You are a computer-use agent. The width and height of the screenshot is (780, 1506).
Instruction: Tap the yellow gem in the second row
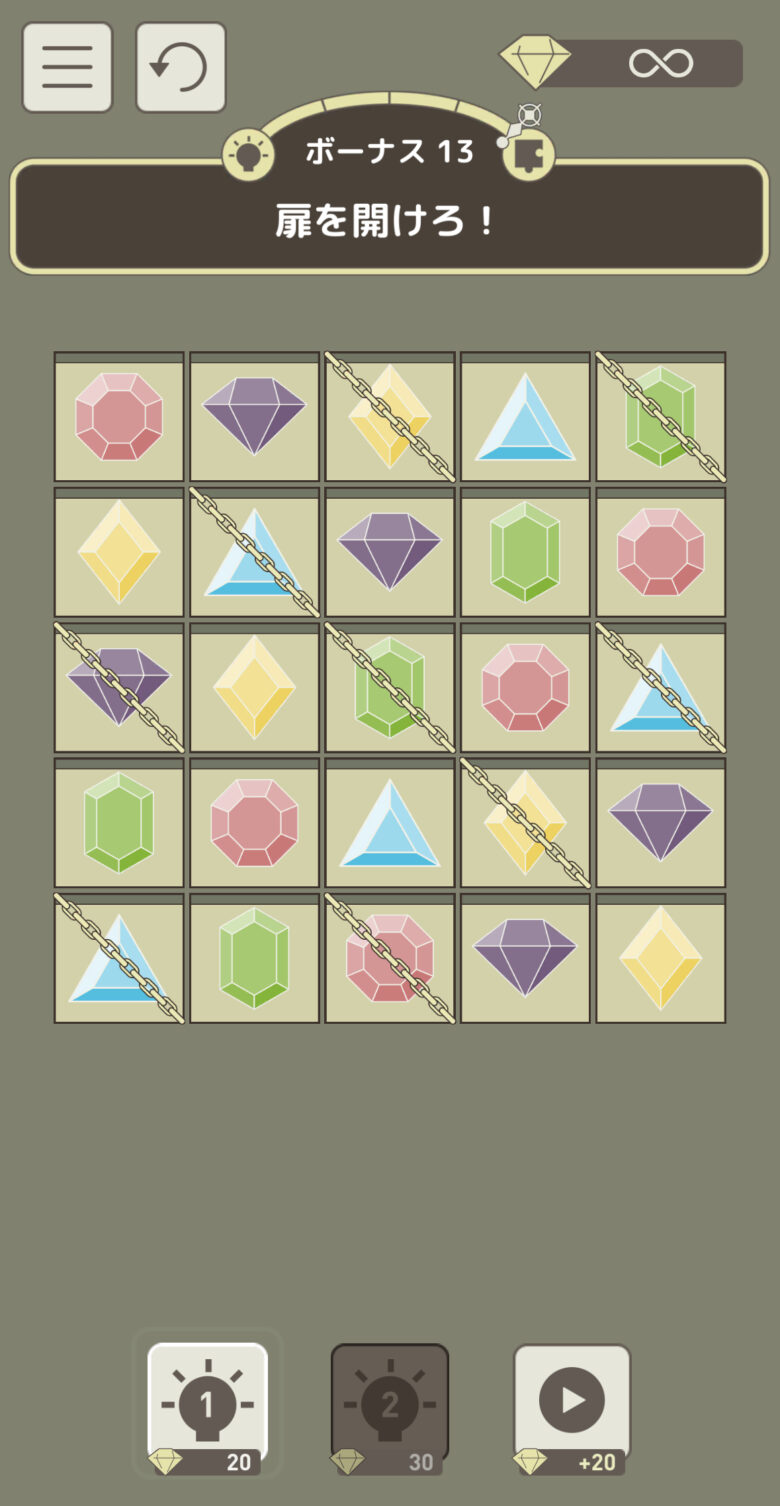point(119,552)
